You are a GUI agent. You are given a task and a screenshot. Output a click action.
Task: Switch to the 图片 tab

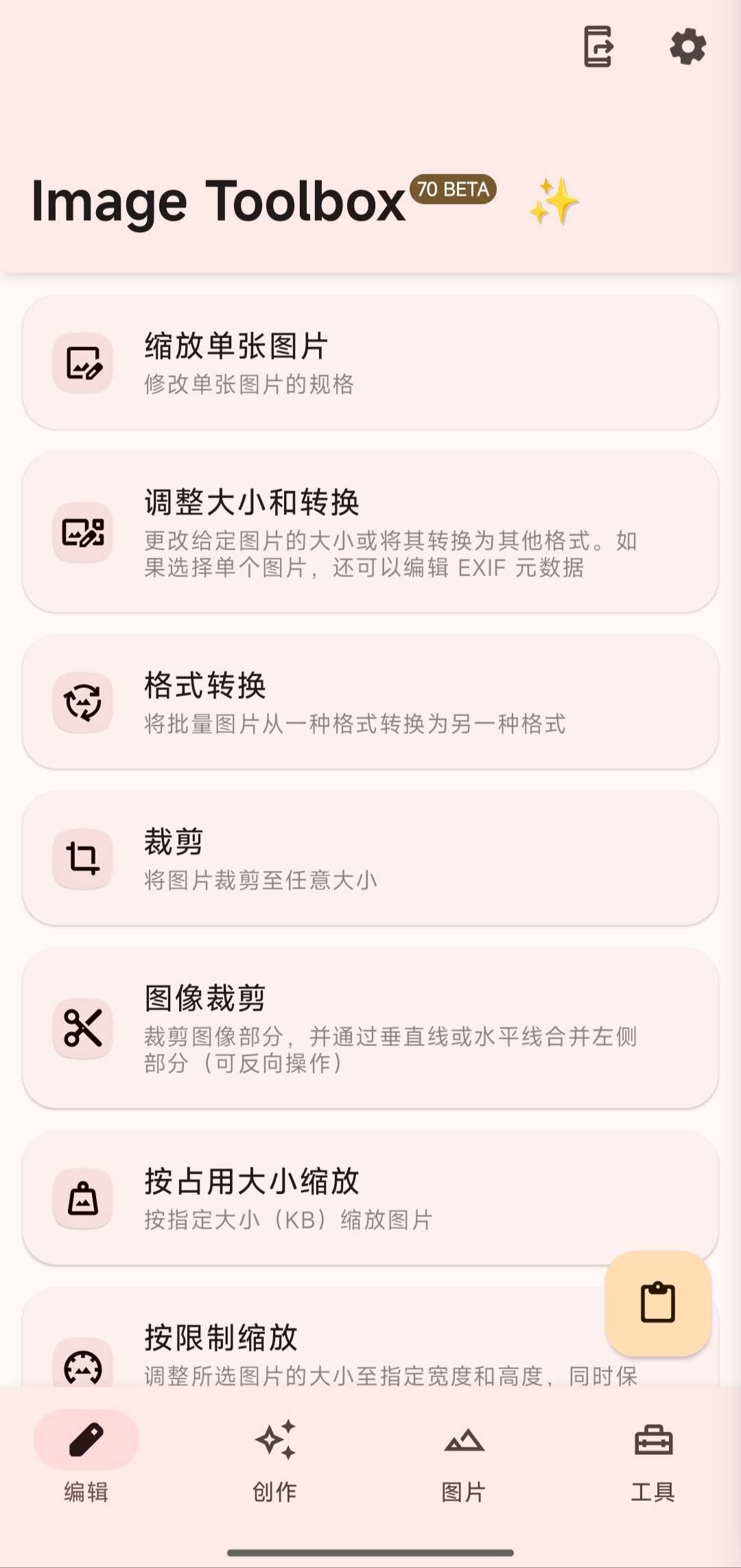coord(464,1458)
